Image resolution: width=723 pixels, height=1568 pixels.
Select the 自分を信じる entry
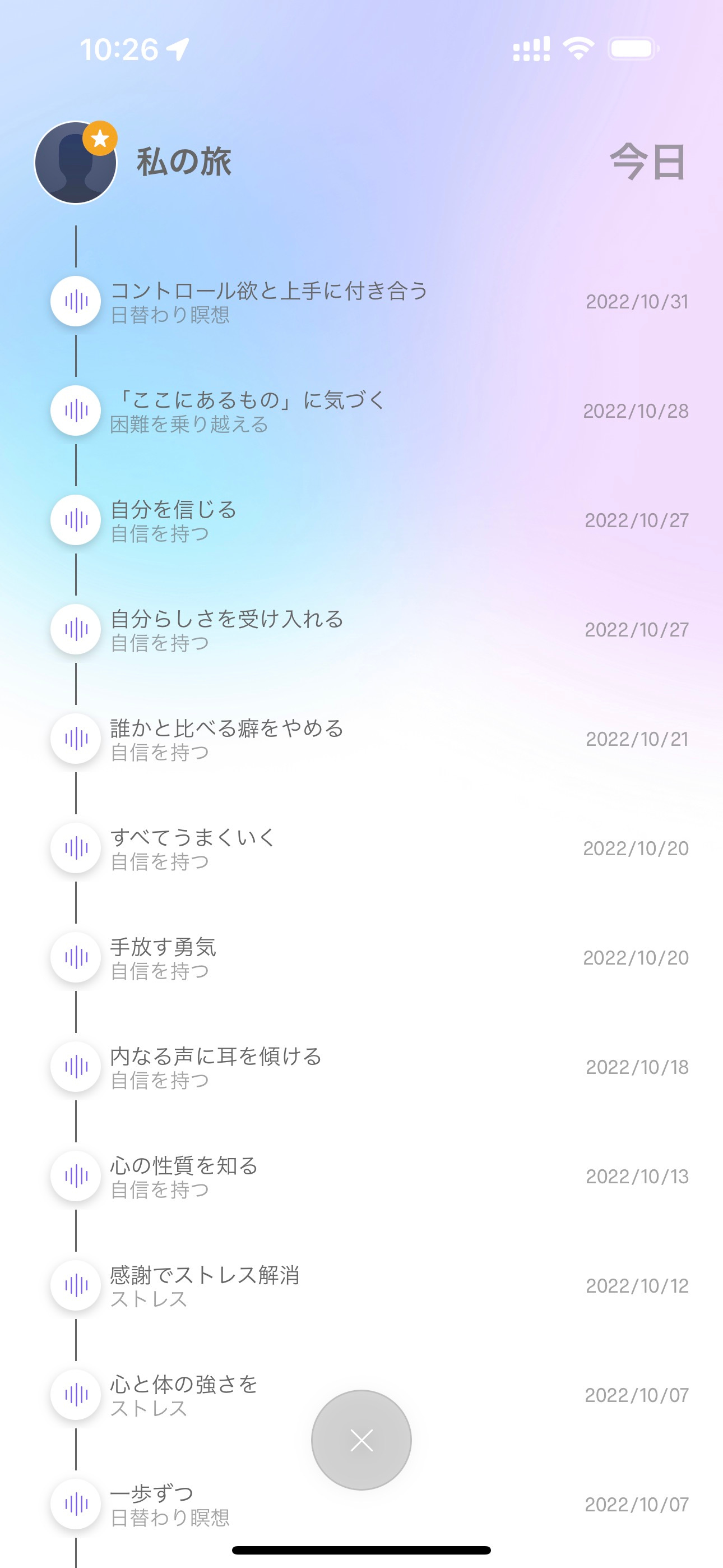(x=173, y=520)
